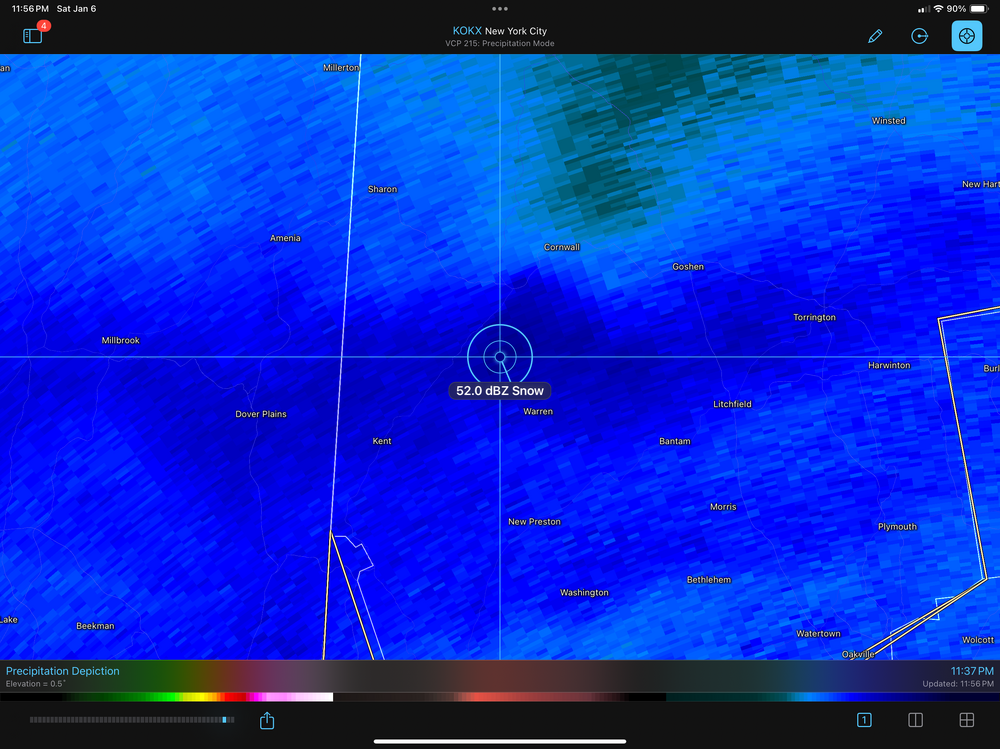Viewport: 1000px width, 749px height.
Task: Open the sidebar panel with notifications badge
Action: coord(33,35)
